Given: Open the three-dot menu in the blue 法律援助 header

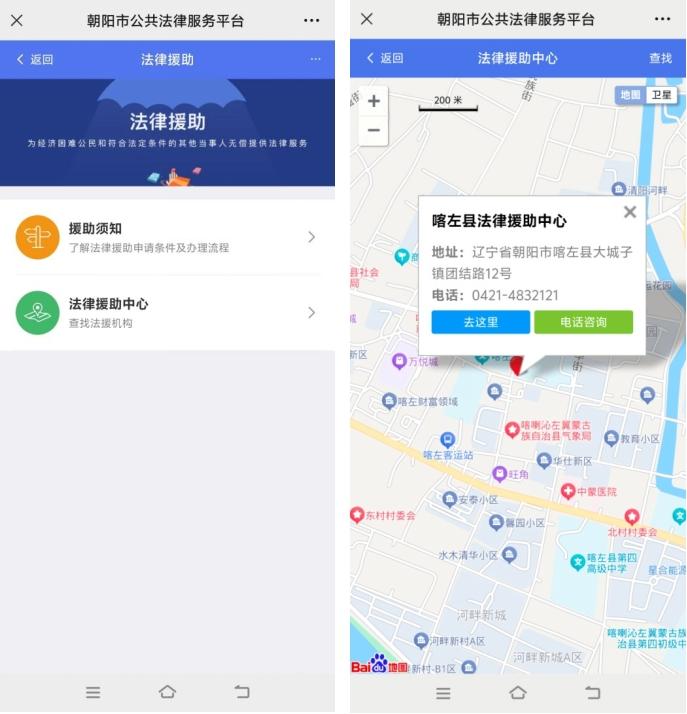Looking at the screenshot, I should click(315, 59).
